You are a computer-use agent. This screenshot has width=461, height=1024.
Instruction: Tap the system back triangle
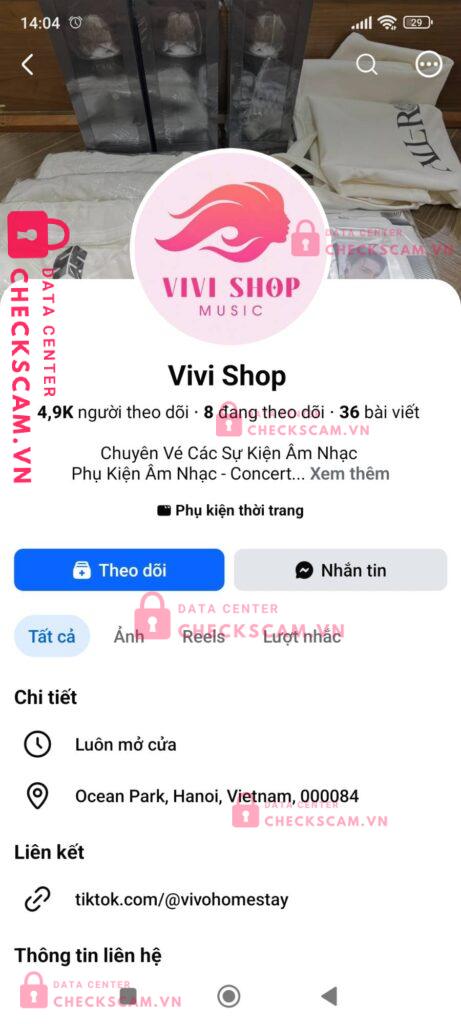pos(329,996)
